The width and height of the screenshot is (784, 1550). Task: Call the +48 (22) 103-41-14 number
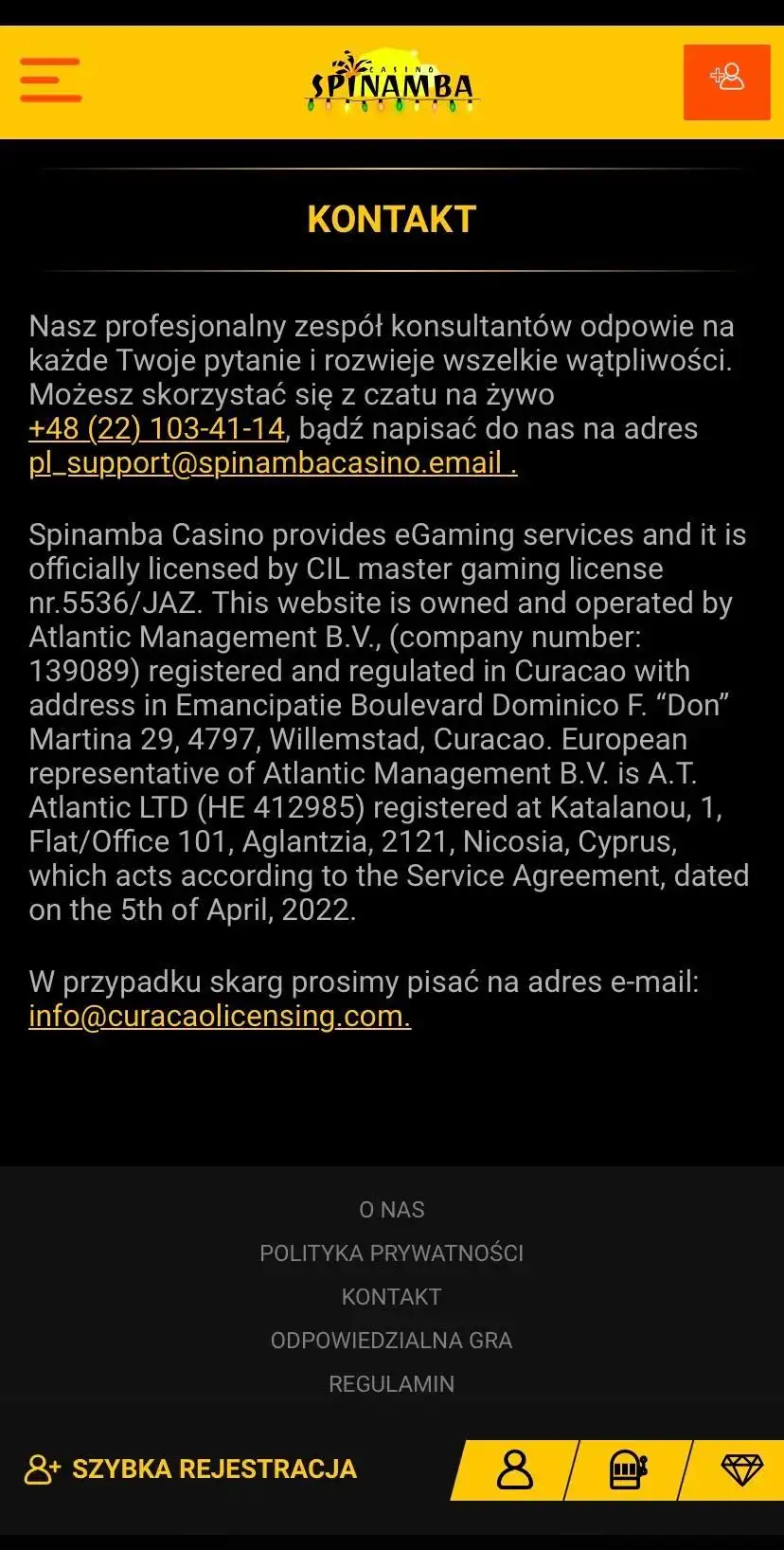pos(156,428)
